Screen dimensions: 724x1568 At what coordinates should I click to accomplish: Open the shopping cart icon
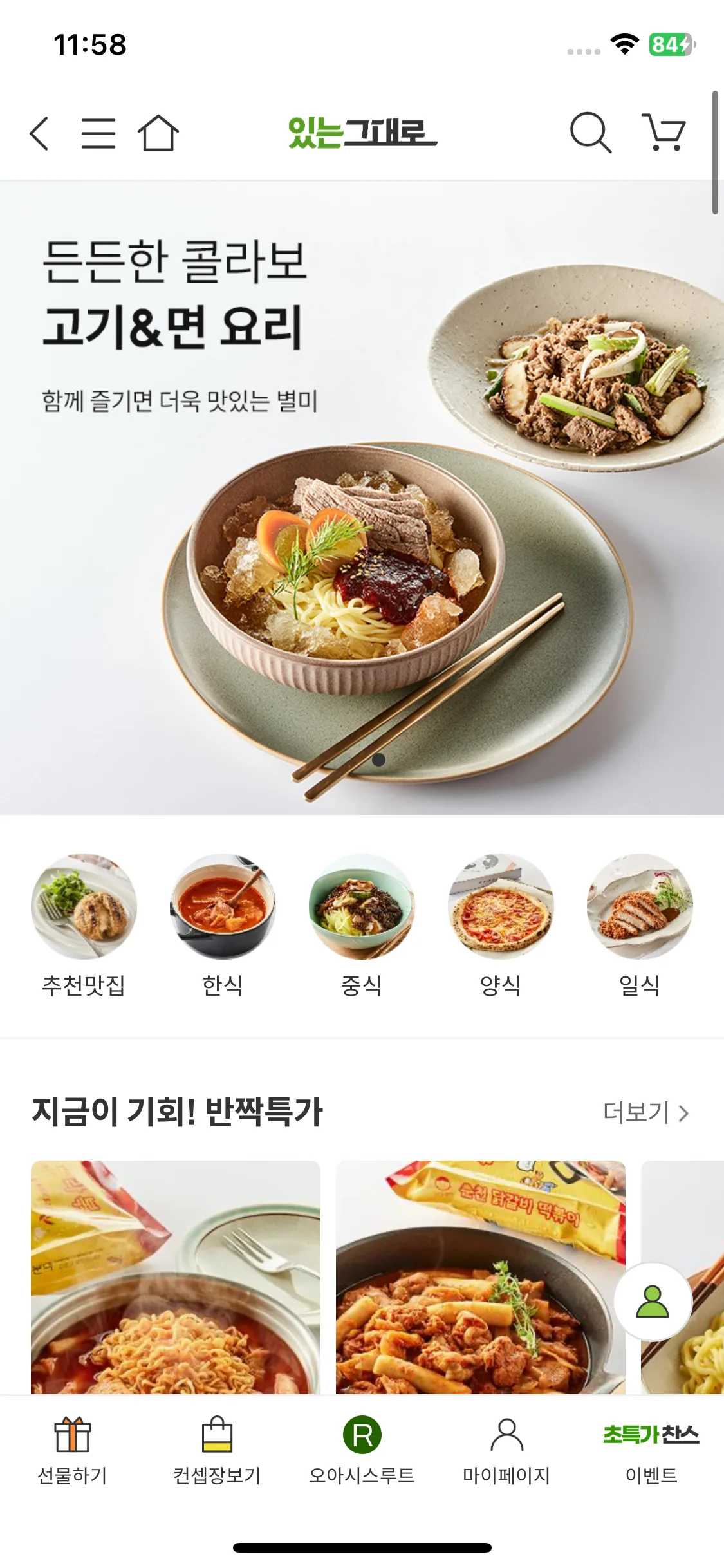point(666,134)
